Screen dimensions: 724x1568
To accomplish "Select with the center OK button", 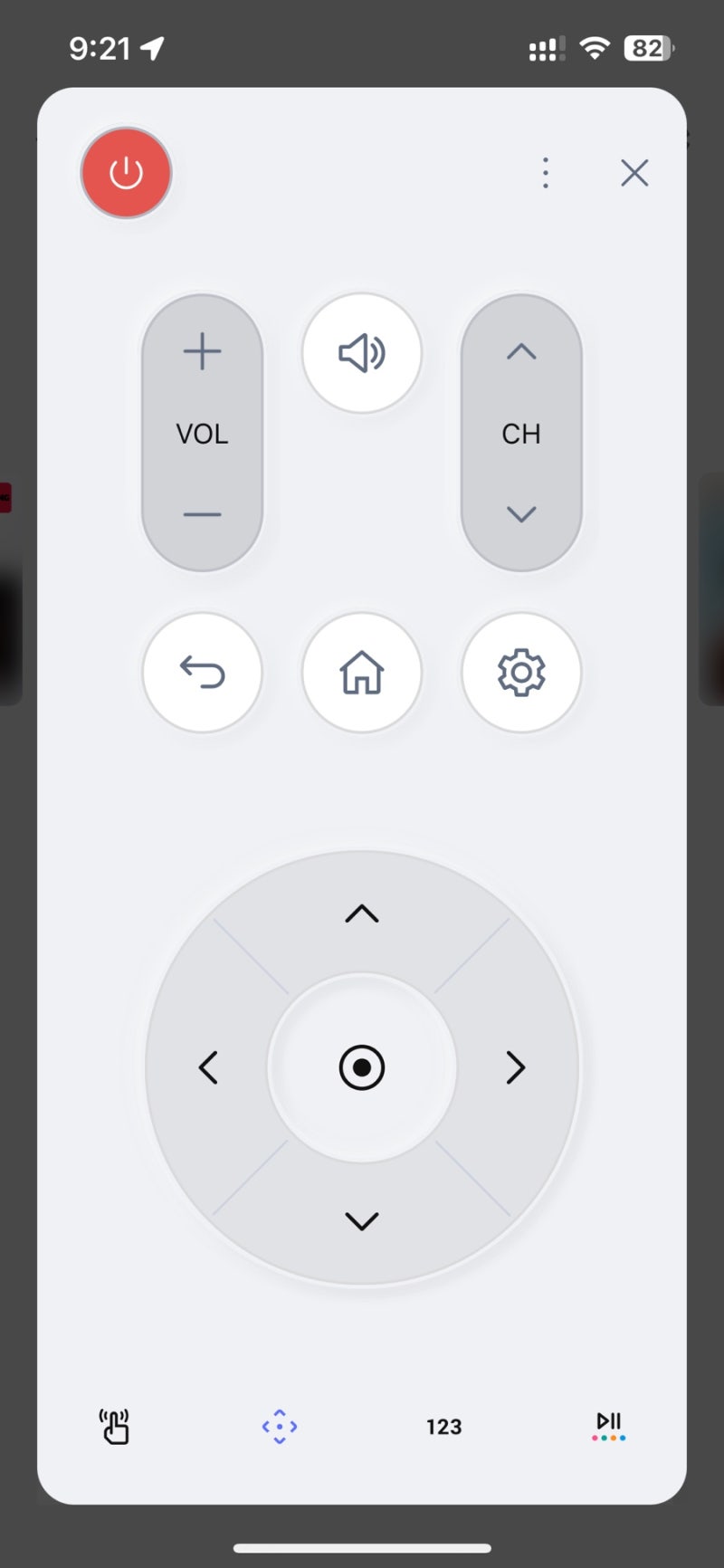I will tap(362, 1067).
